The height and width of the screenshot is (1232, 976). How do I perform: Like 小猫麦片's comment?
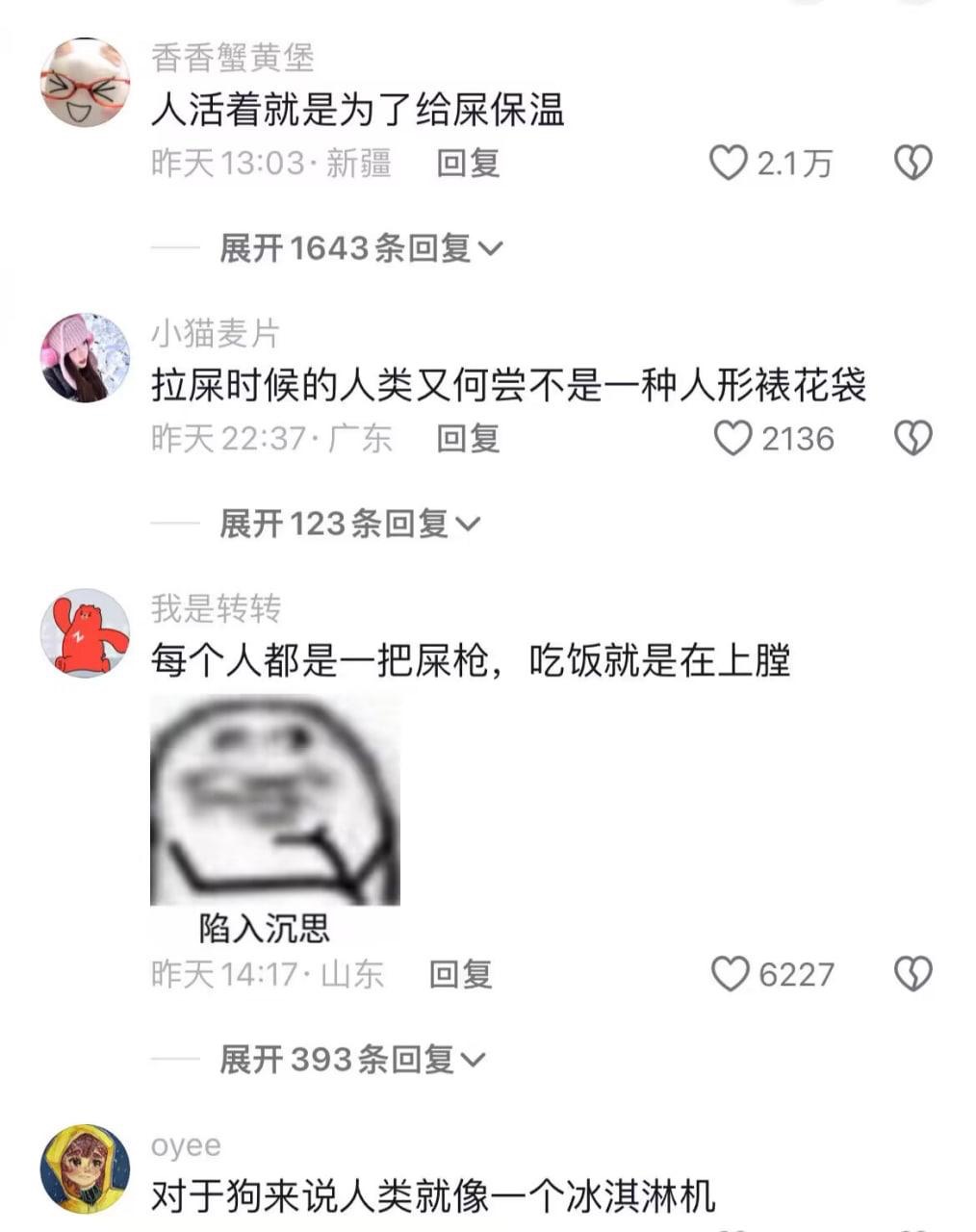click(732, 439)
